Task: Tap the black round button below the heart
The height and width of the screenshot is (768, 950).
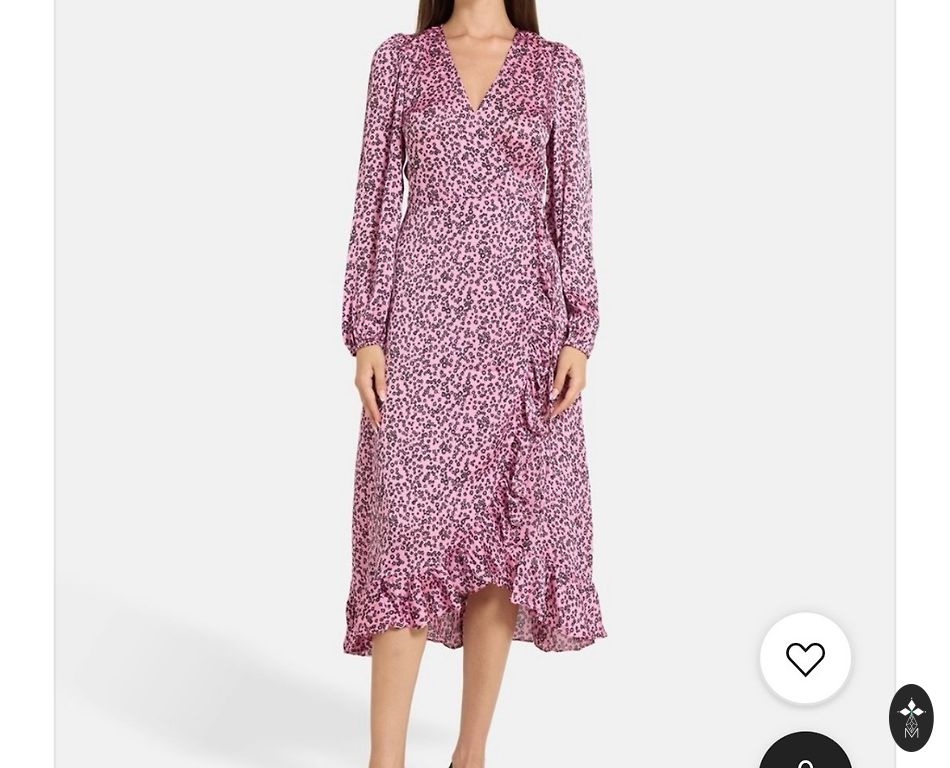Action: 805,753
